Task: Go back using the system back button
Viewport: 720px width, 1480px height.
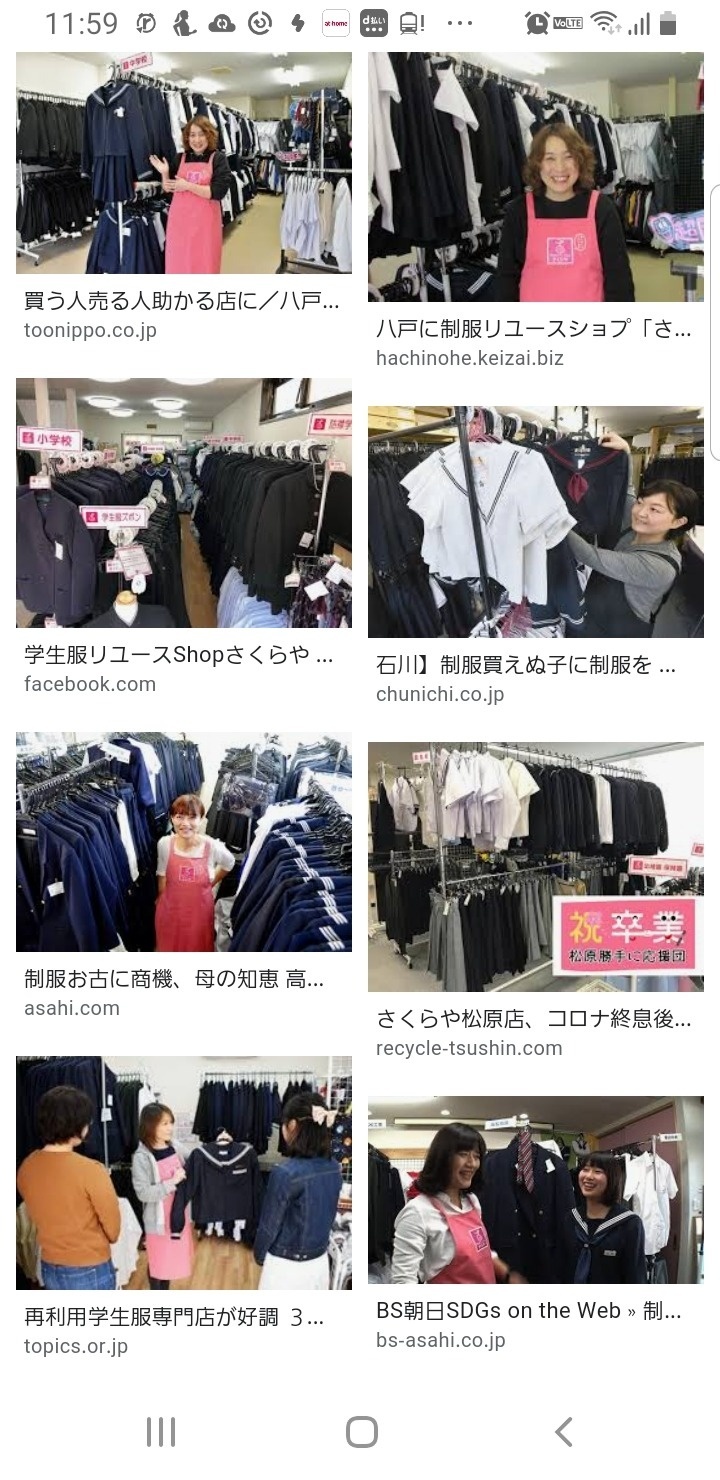Action: click(564, 1432)
